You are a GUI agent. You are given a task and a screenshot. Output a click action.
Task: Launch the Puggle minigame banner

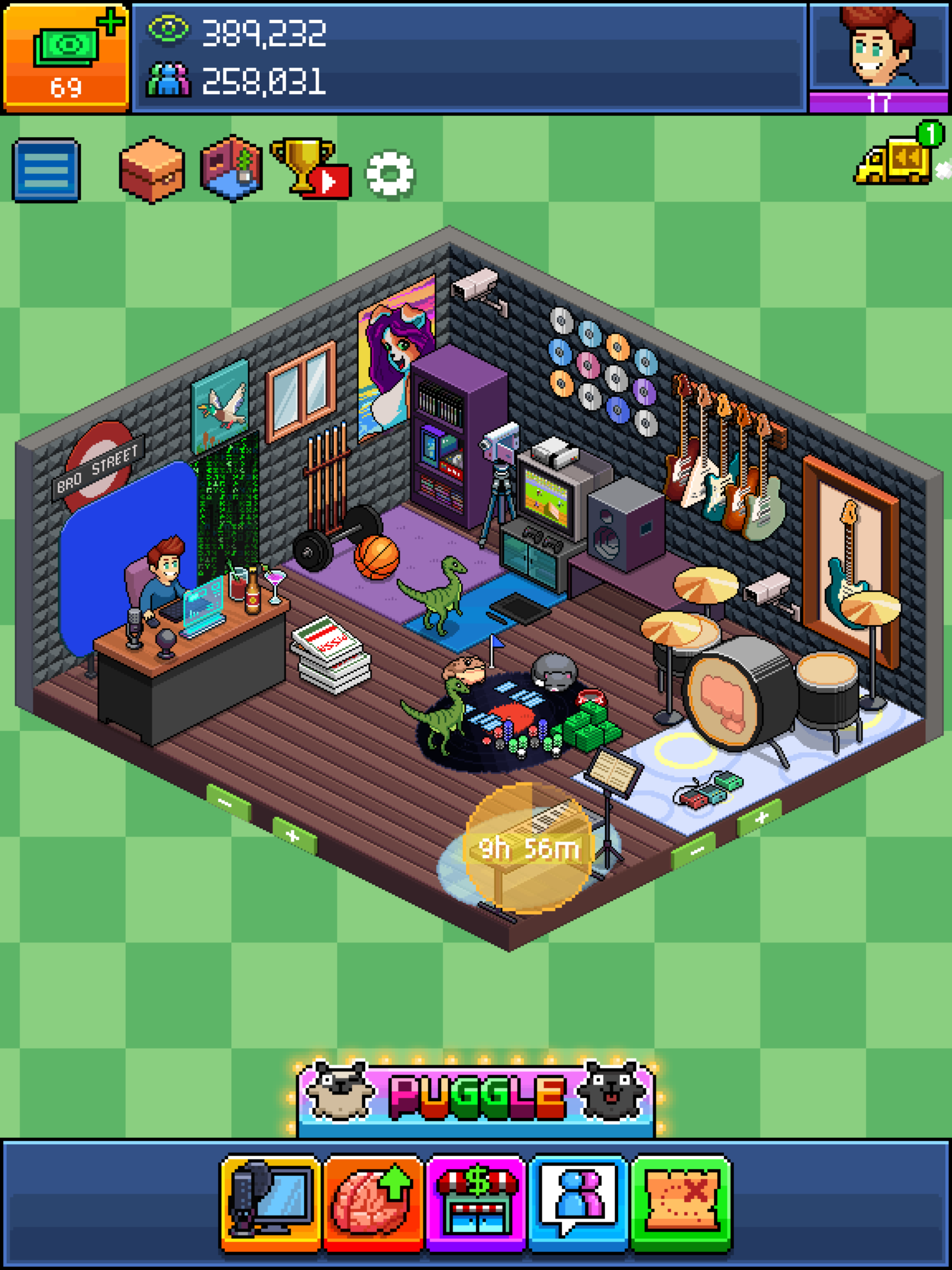pyautogui.click(x=476, y=1098)
